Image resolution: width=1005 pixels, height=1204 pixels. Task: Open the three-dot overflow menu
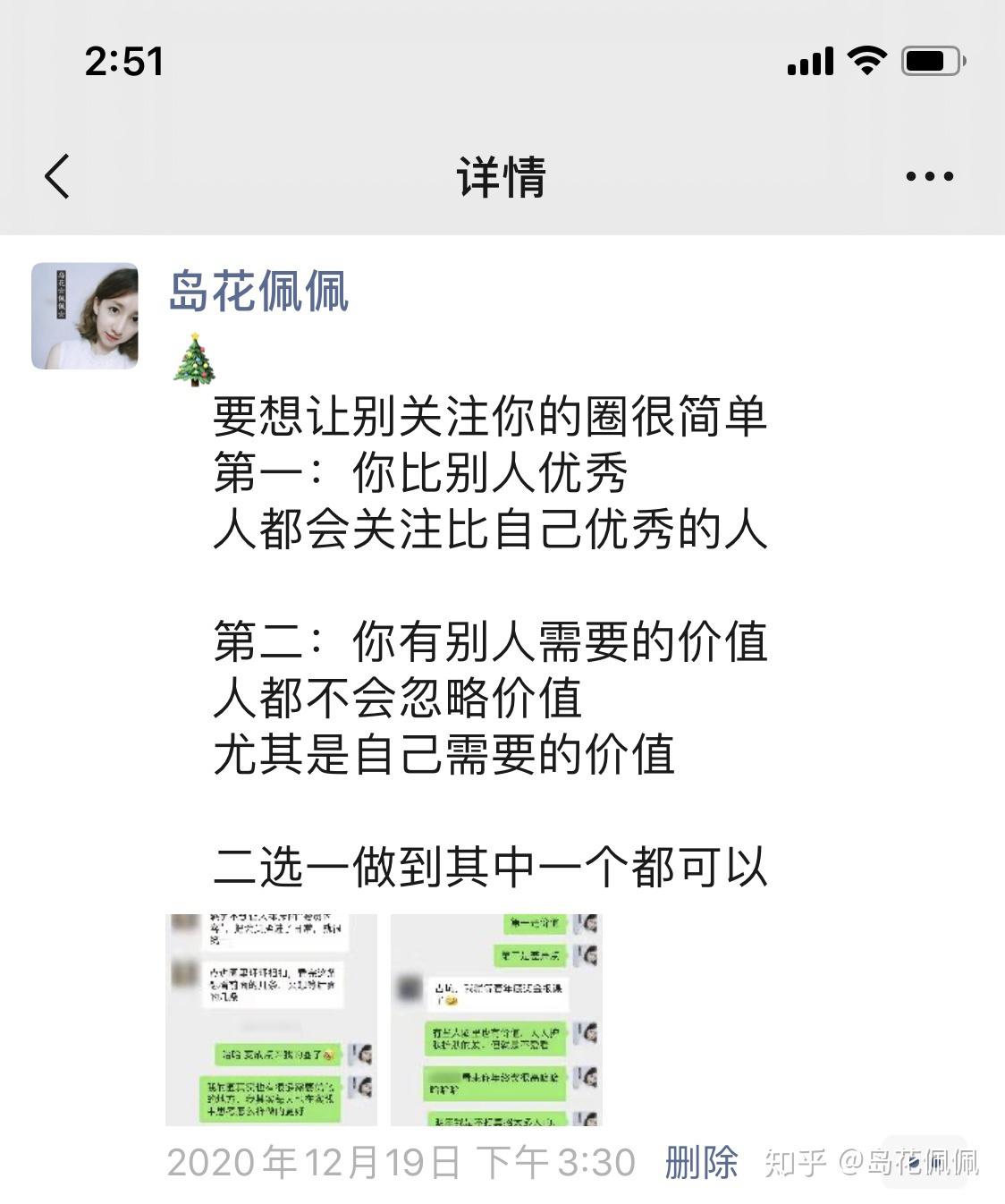click(x=929, y=176)
